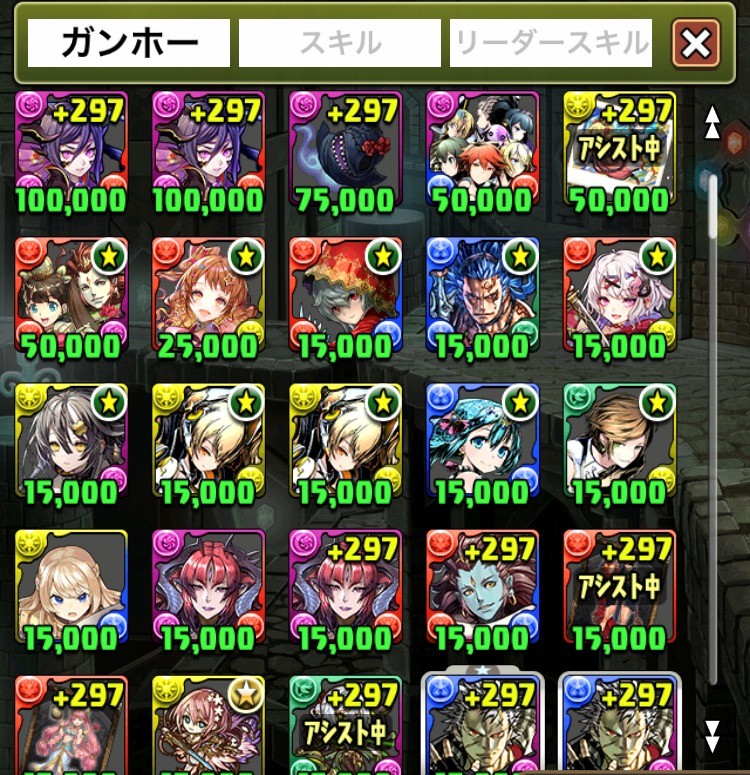Select the brown-haired green-attribute monster card
The width and height of the screenshot is (750, 775).
[619, 443]
